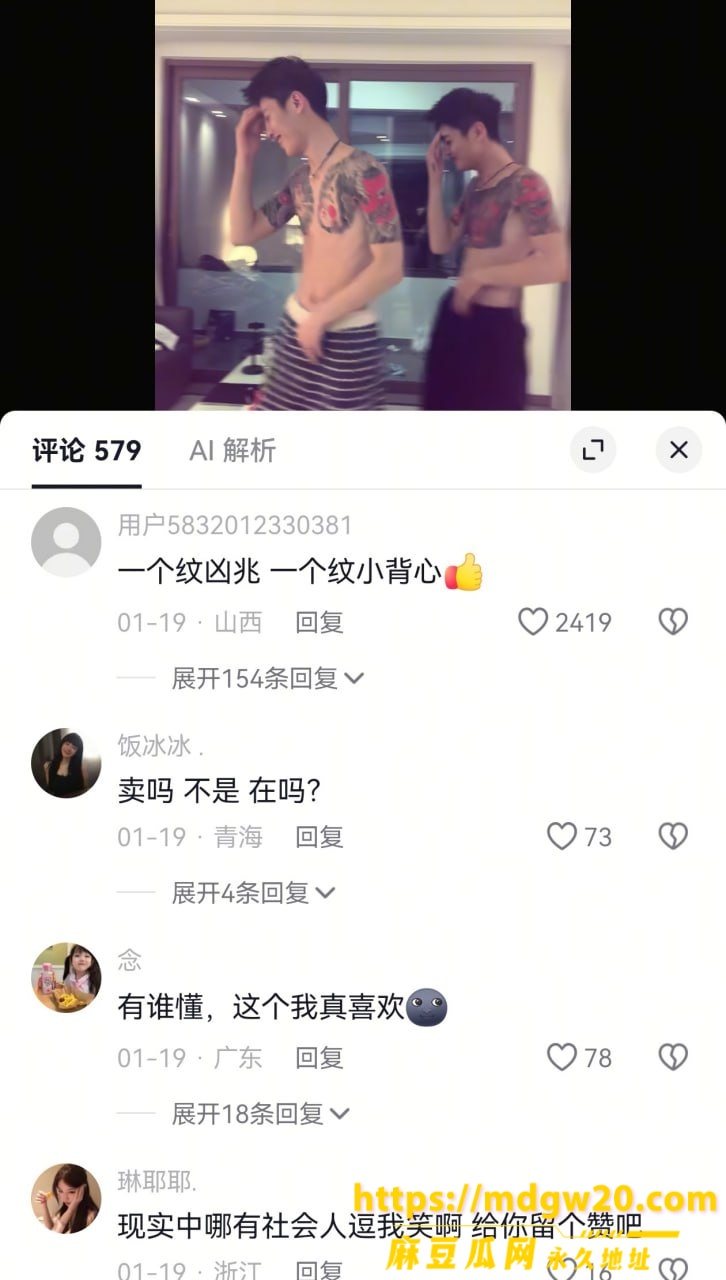Expand 展开4条回复 replies
726x1280 pixels.
coord(253,892)
